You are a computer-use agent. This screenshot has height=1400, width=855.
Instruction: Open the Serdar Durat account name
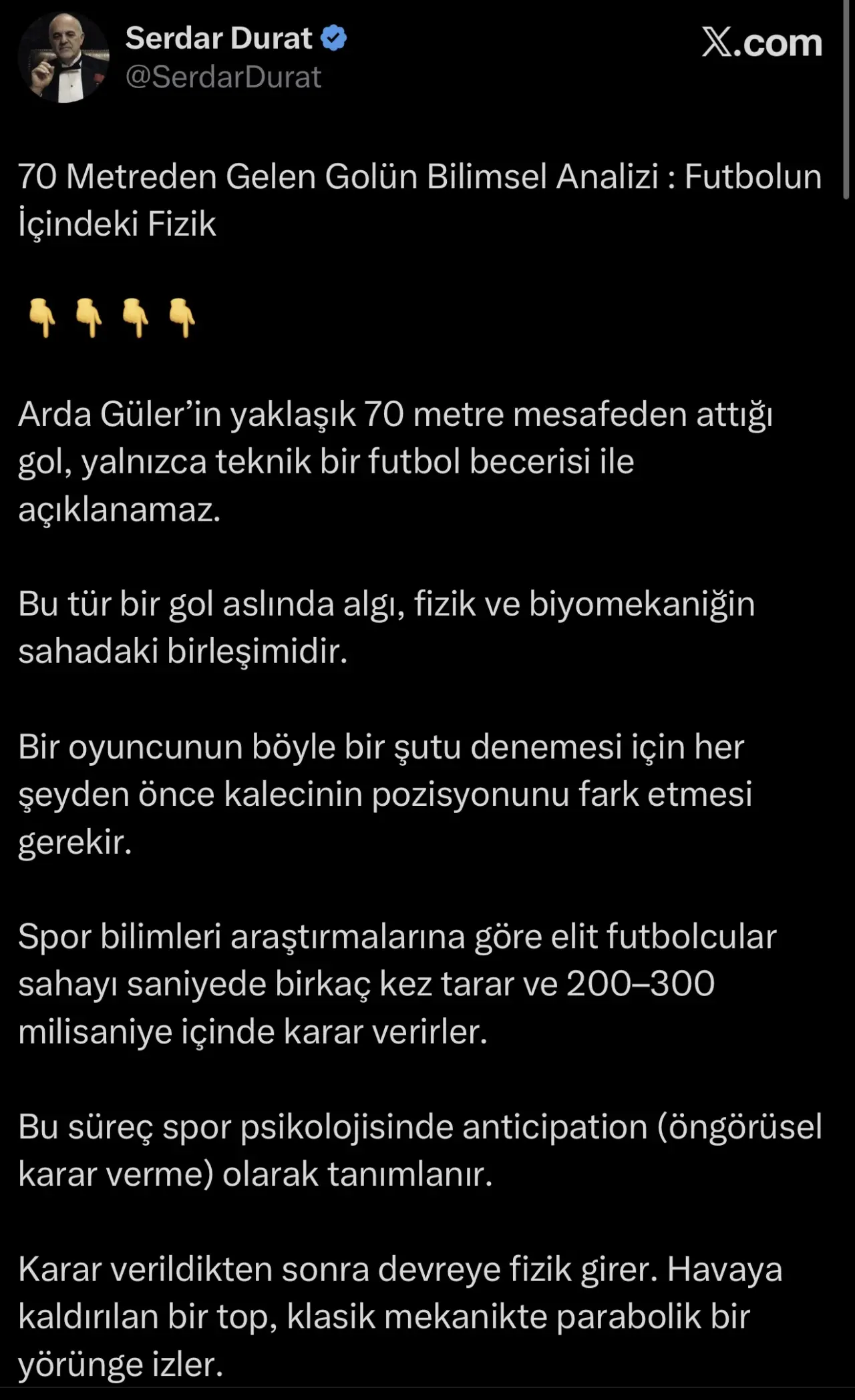218,38
